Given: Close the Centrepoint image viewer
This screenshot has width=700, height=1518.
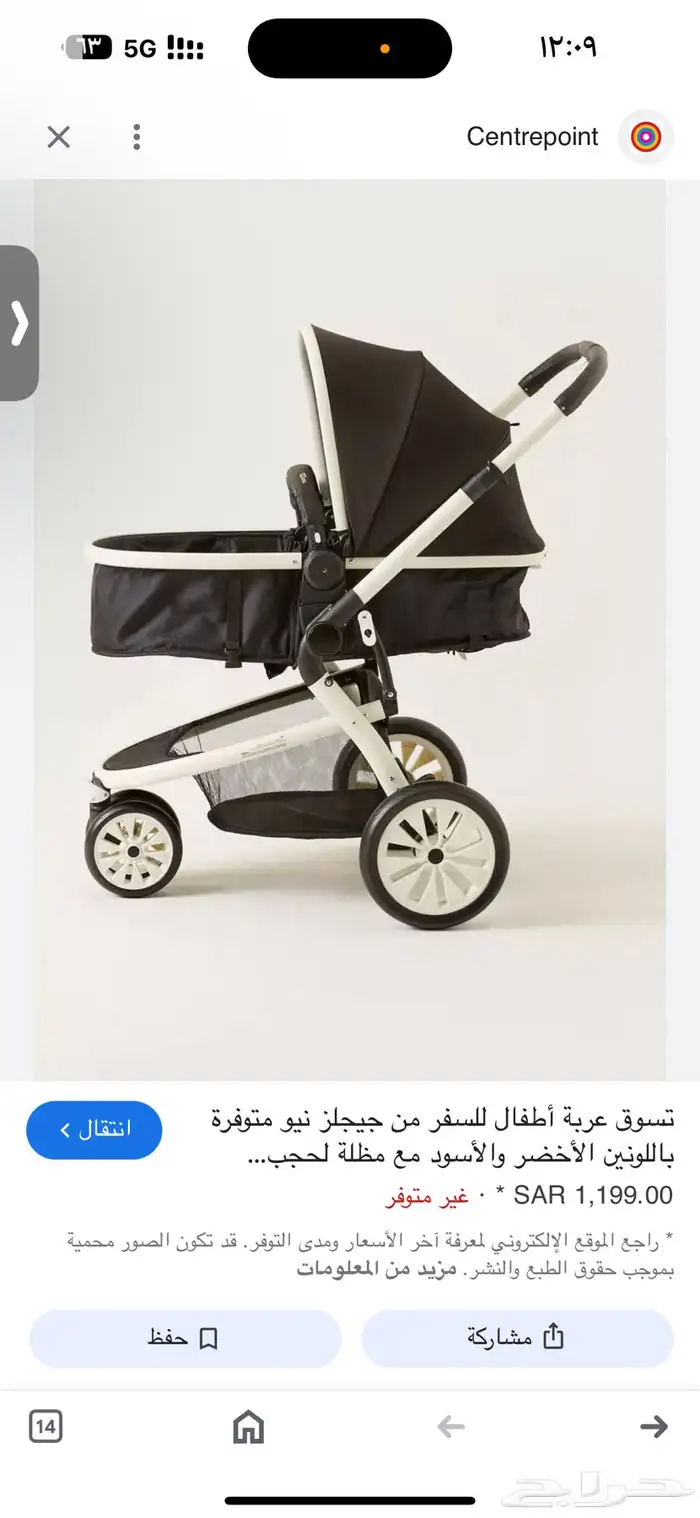Looking at the screenshot, I should pyautogui.click(x=59, y=137).
